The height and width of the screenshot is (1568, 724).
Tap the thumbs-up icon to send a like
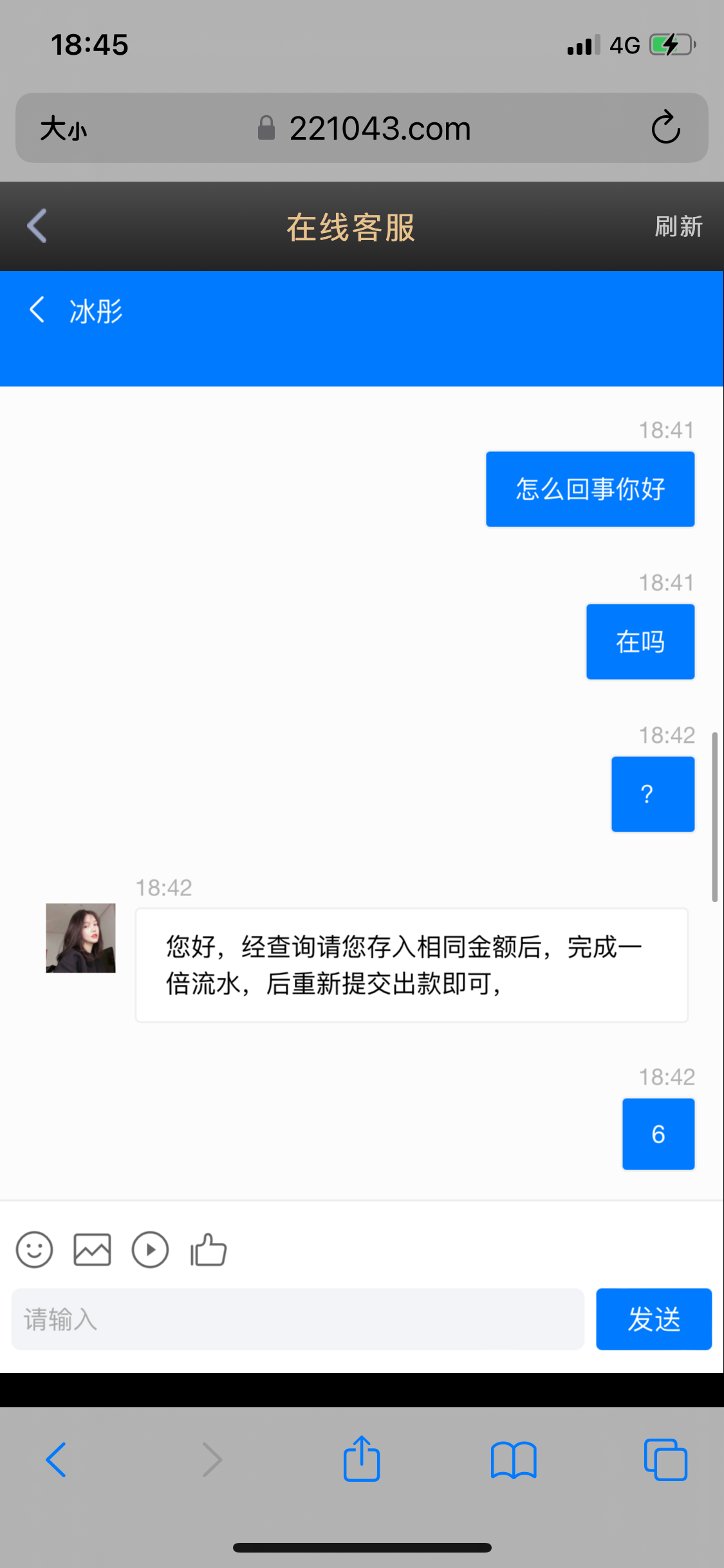click(207, 1249)
